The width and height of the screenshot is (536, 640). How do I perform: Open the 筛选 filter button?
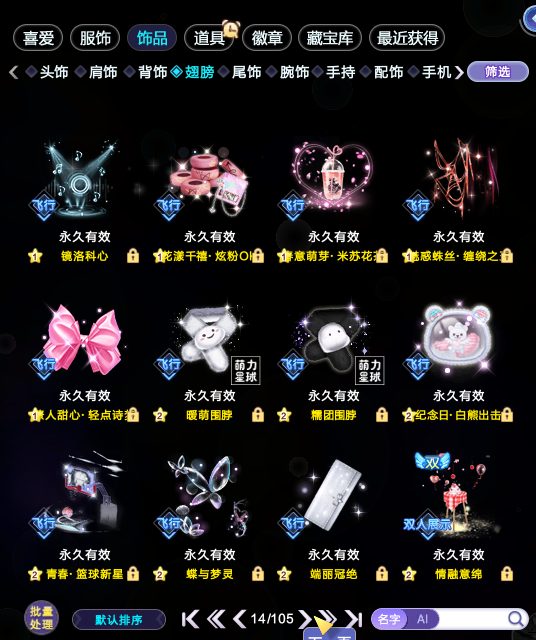pyautogui.click(x=498, y=72)
